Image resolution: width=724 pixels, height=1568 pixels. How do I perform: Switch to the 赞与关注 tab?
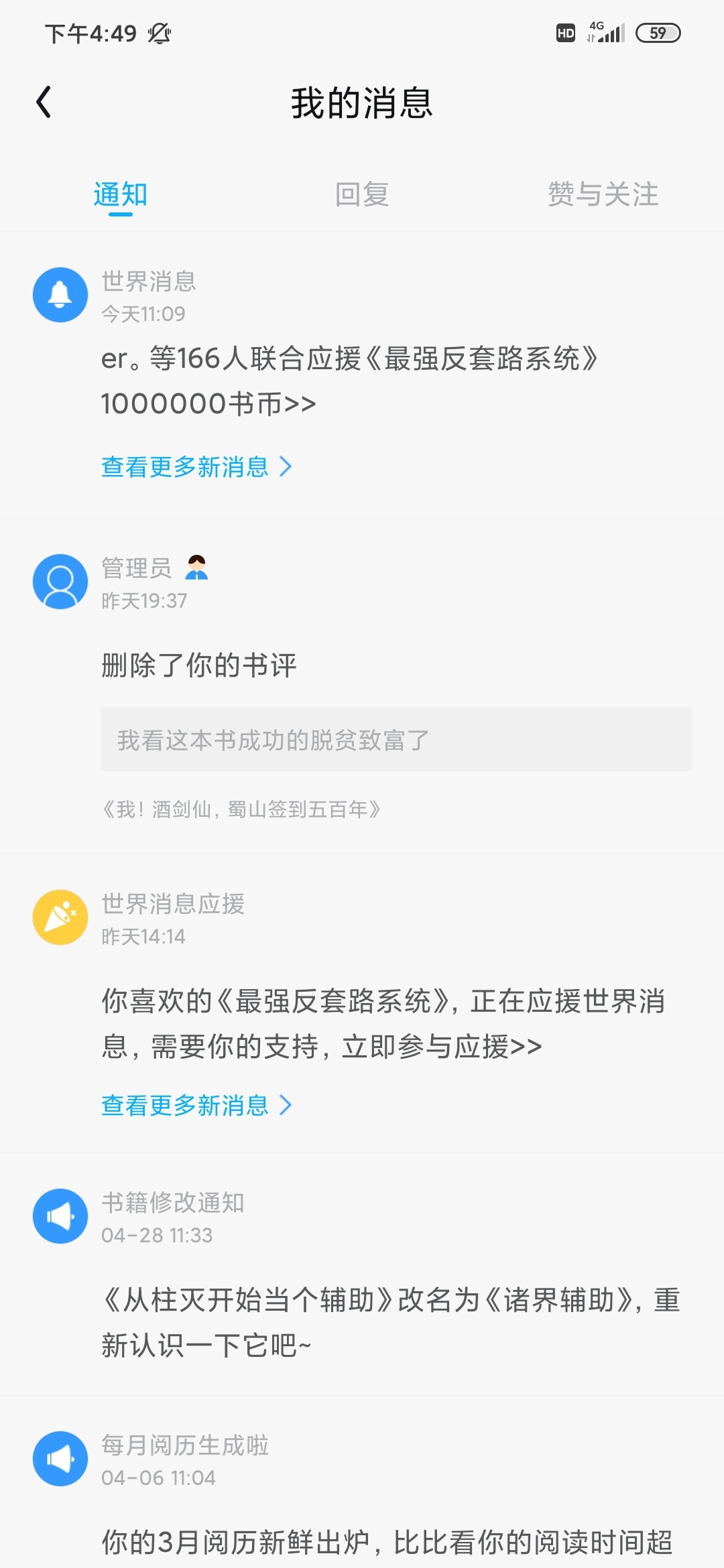[603, 195]
